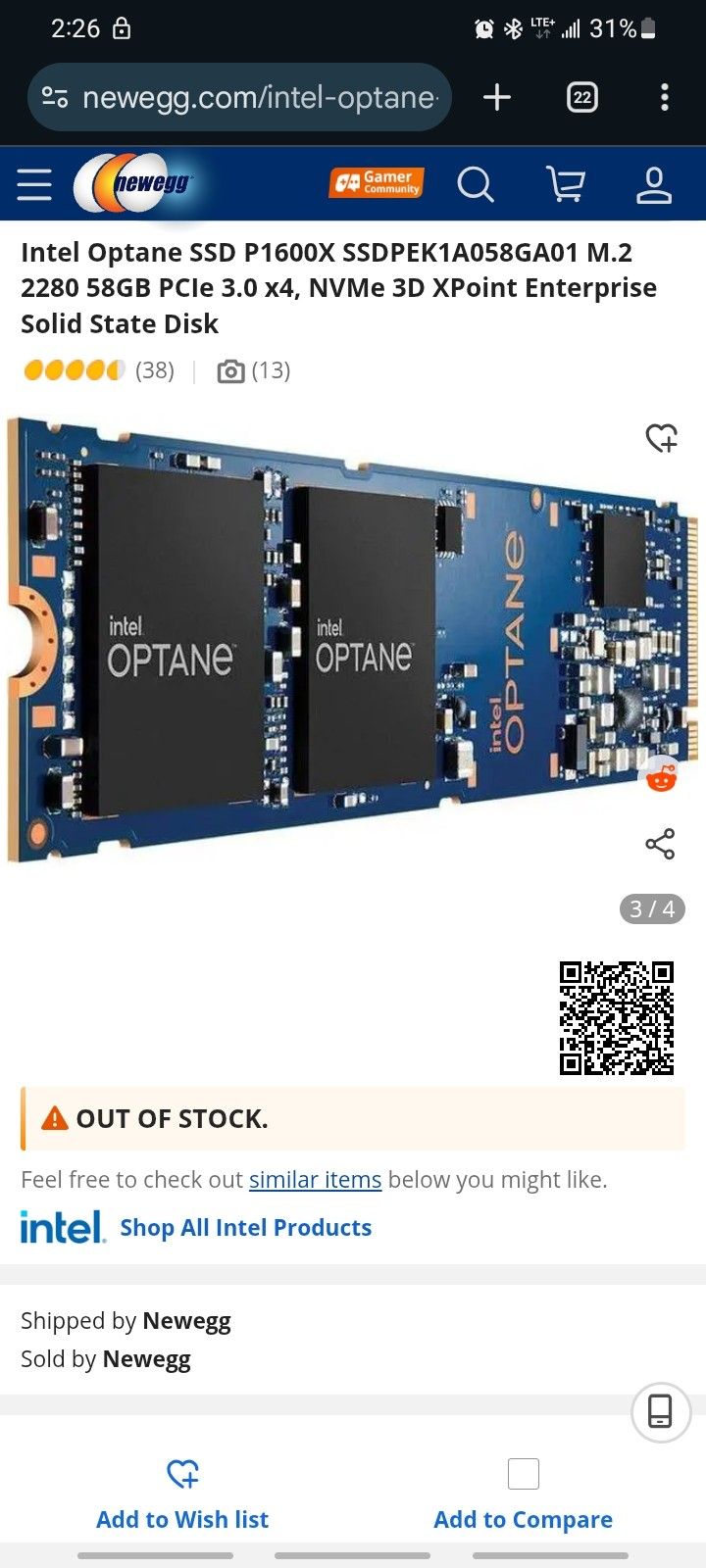706x1568 pixels.
Task: Click the similar items link
Action: click(316, 1179)
